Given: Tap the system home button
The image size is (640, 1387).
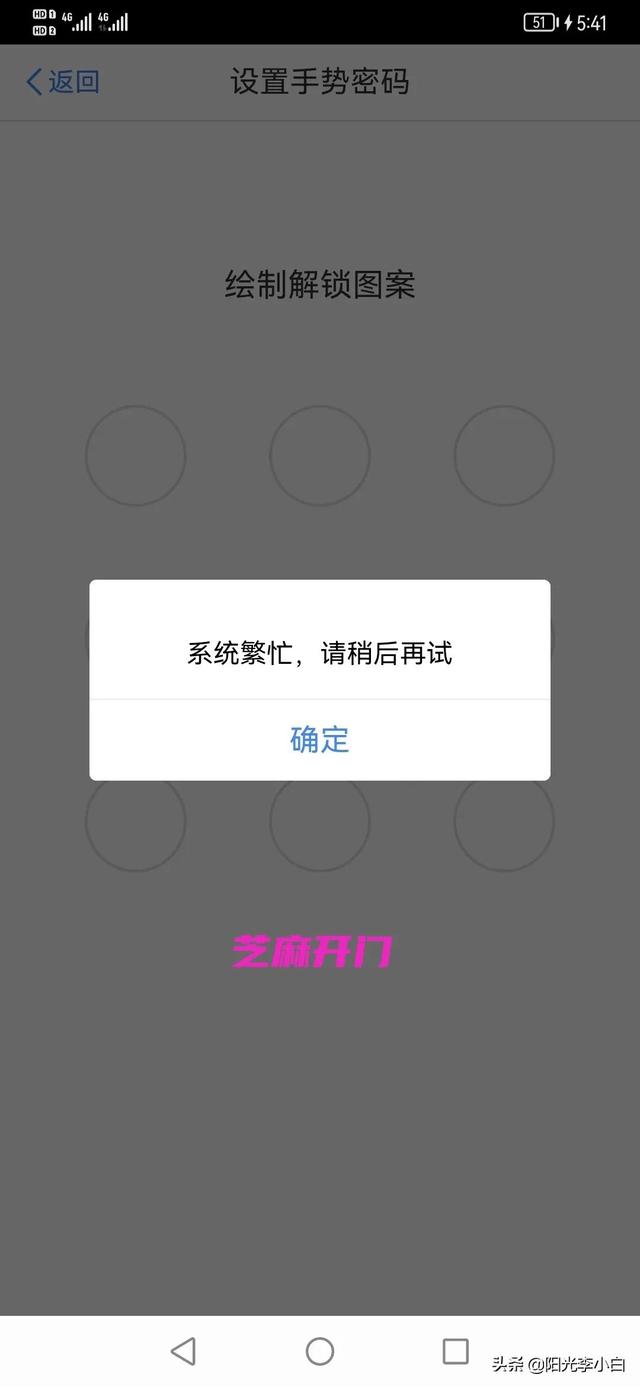Looking at the screenshot, I should 320,1352.
